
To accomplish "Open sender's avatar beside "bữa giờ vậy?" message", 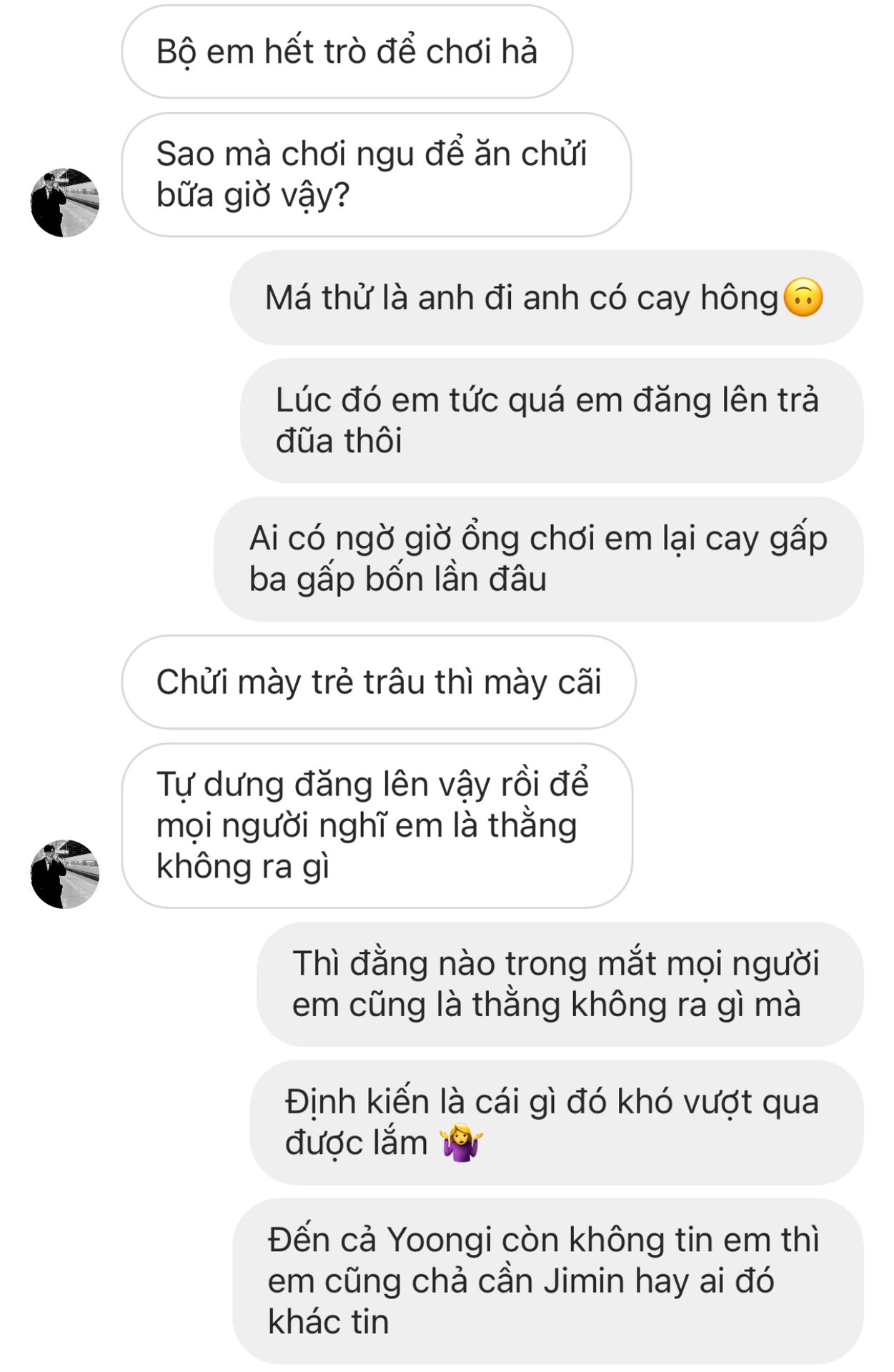I will click(x=65, y=203).
